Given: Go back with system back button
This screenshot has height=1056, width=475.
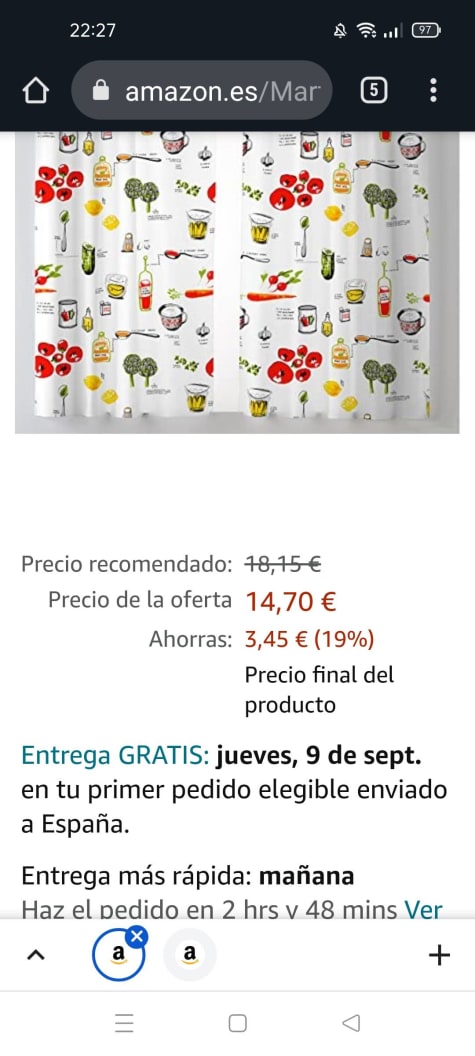Looking at the screenshot, I should coord(350,1024).
